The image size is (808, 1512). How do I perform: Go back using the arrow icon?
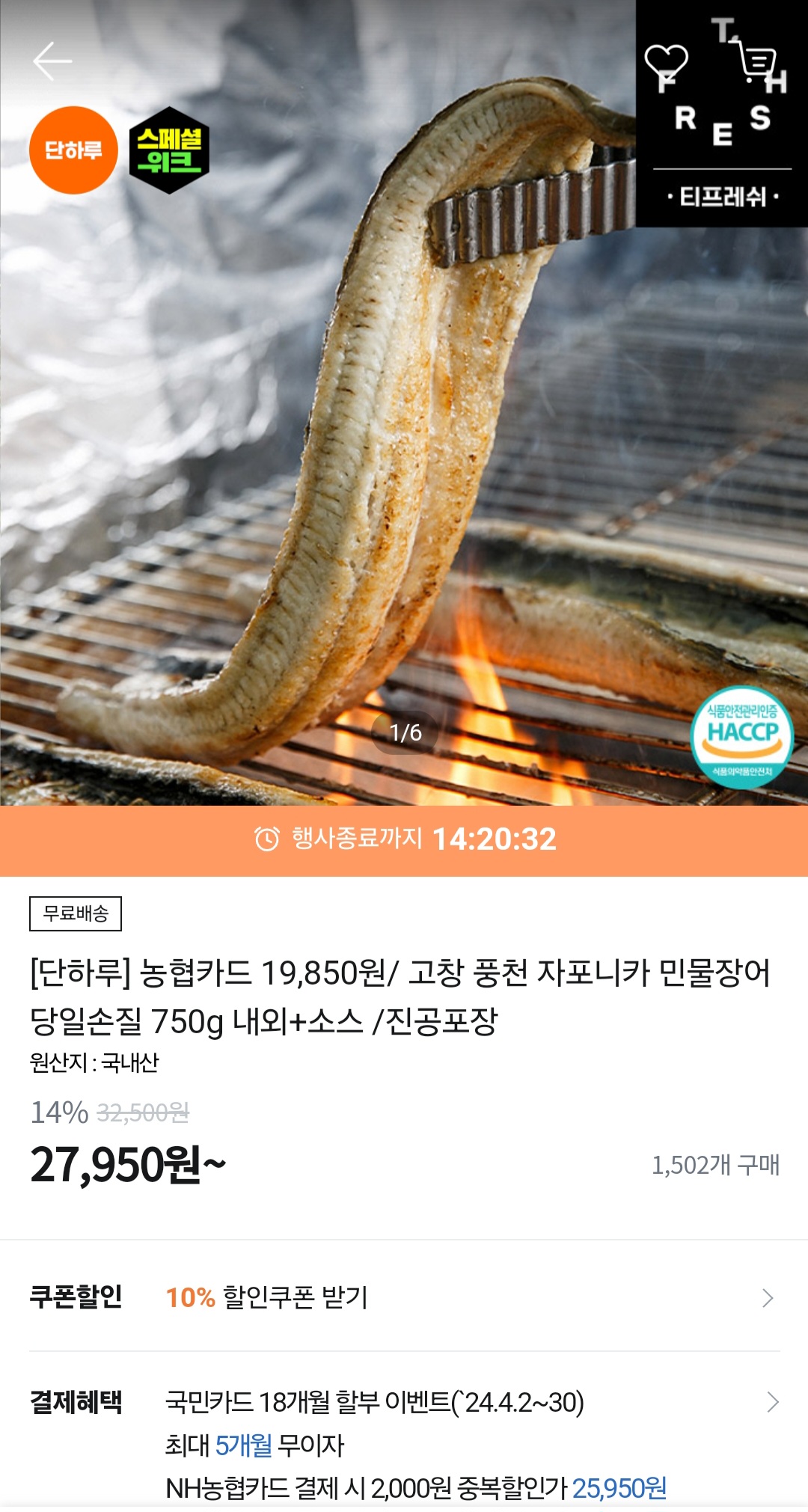52,61
